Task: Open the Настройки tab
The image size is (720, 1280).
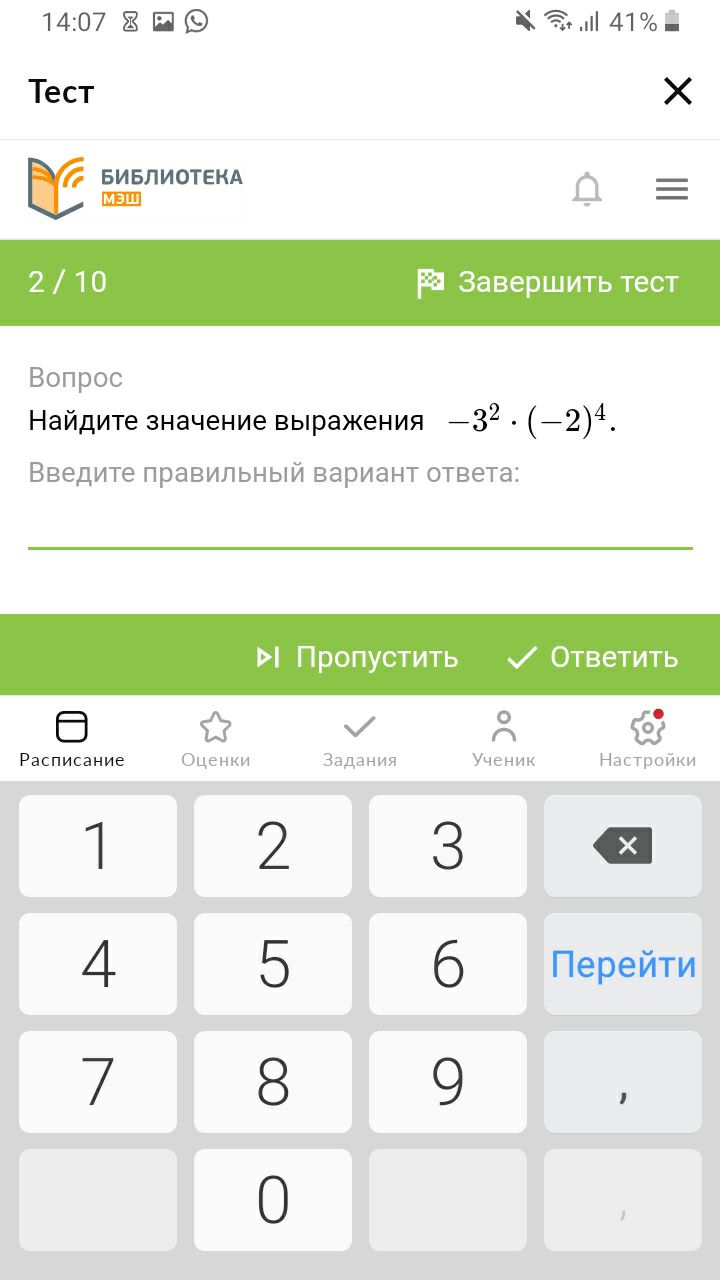Action: (648, 739)
